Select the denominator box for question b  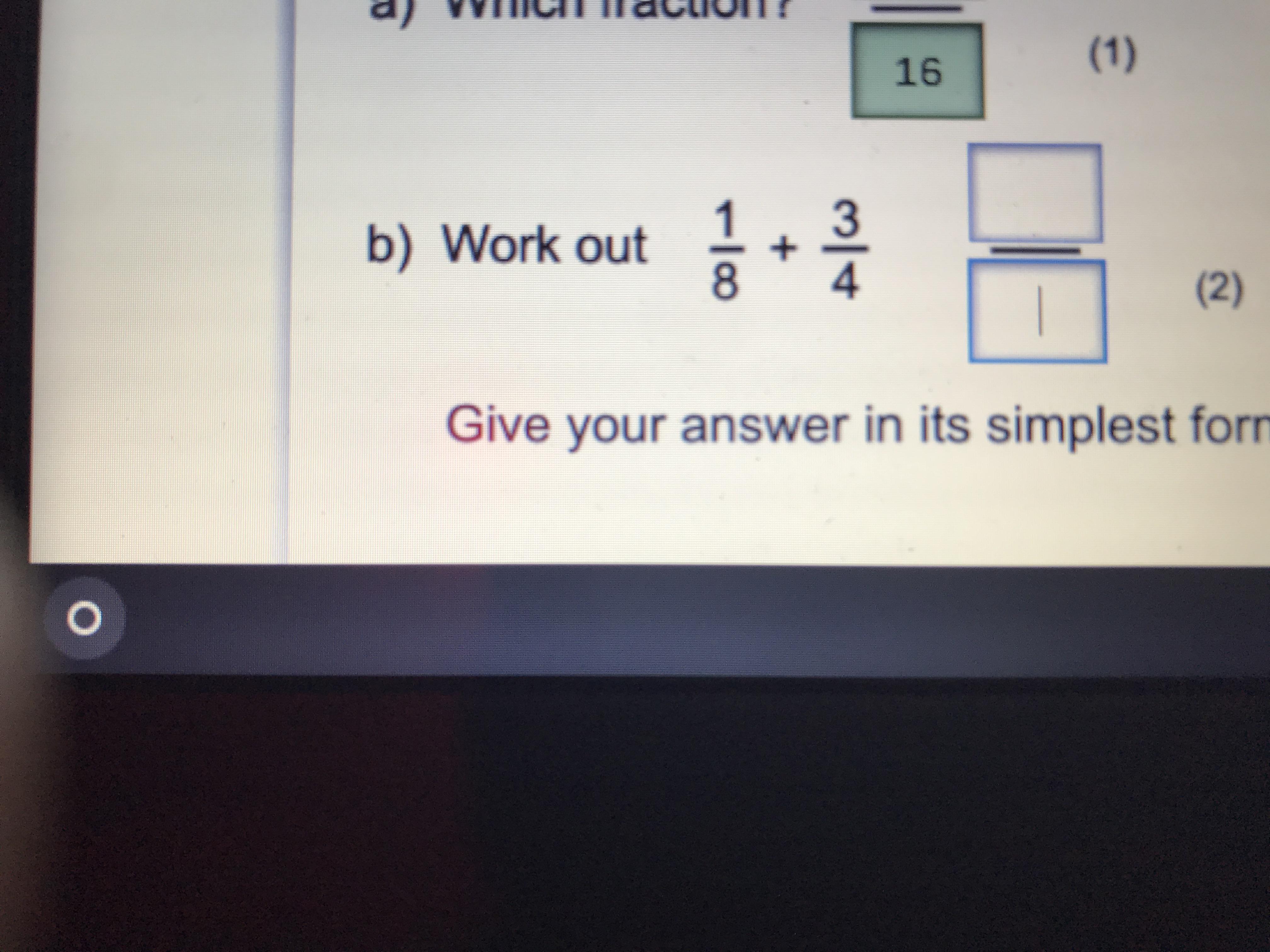(1038, 311)
